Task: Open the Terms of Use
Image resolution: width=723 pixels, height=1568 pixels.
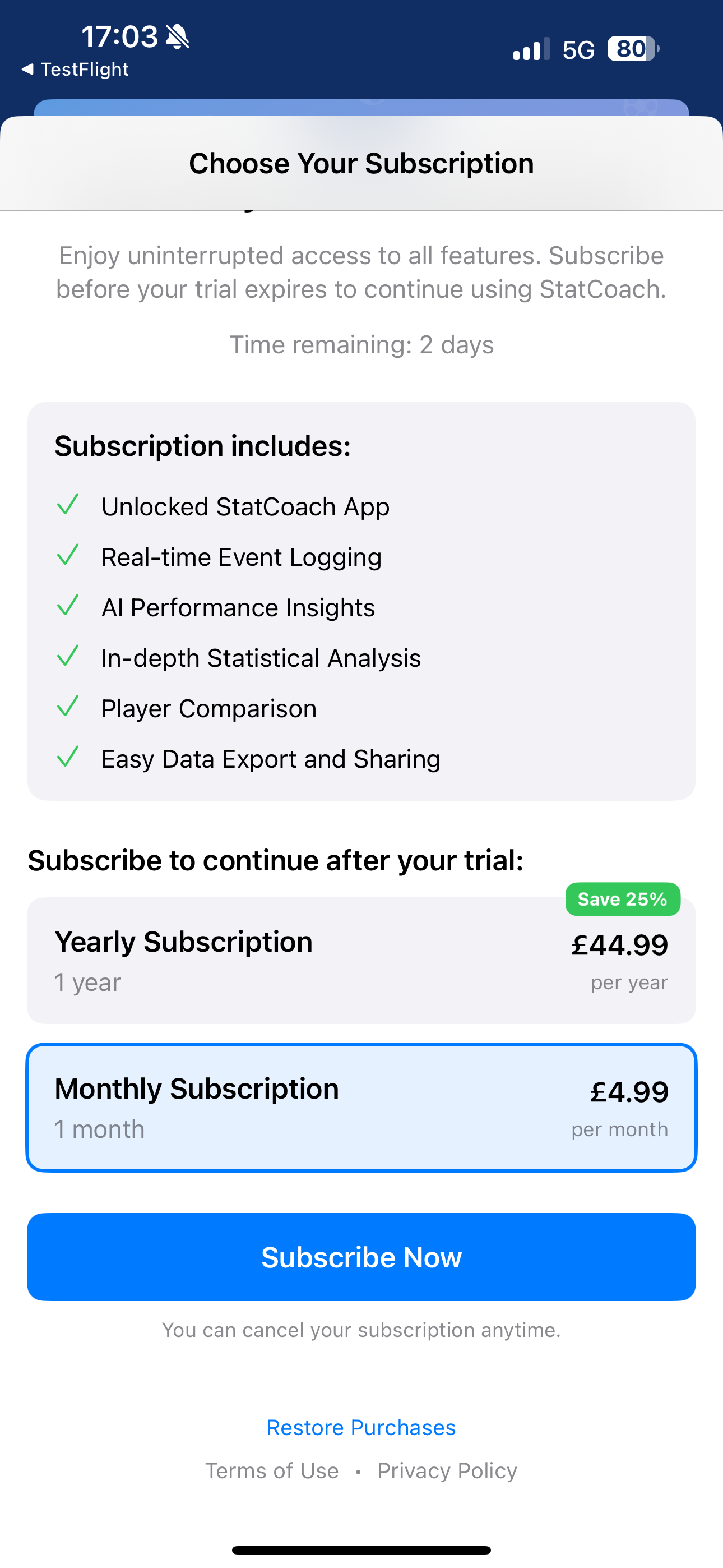Action: [x=272, y=1470]
